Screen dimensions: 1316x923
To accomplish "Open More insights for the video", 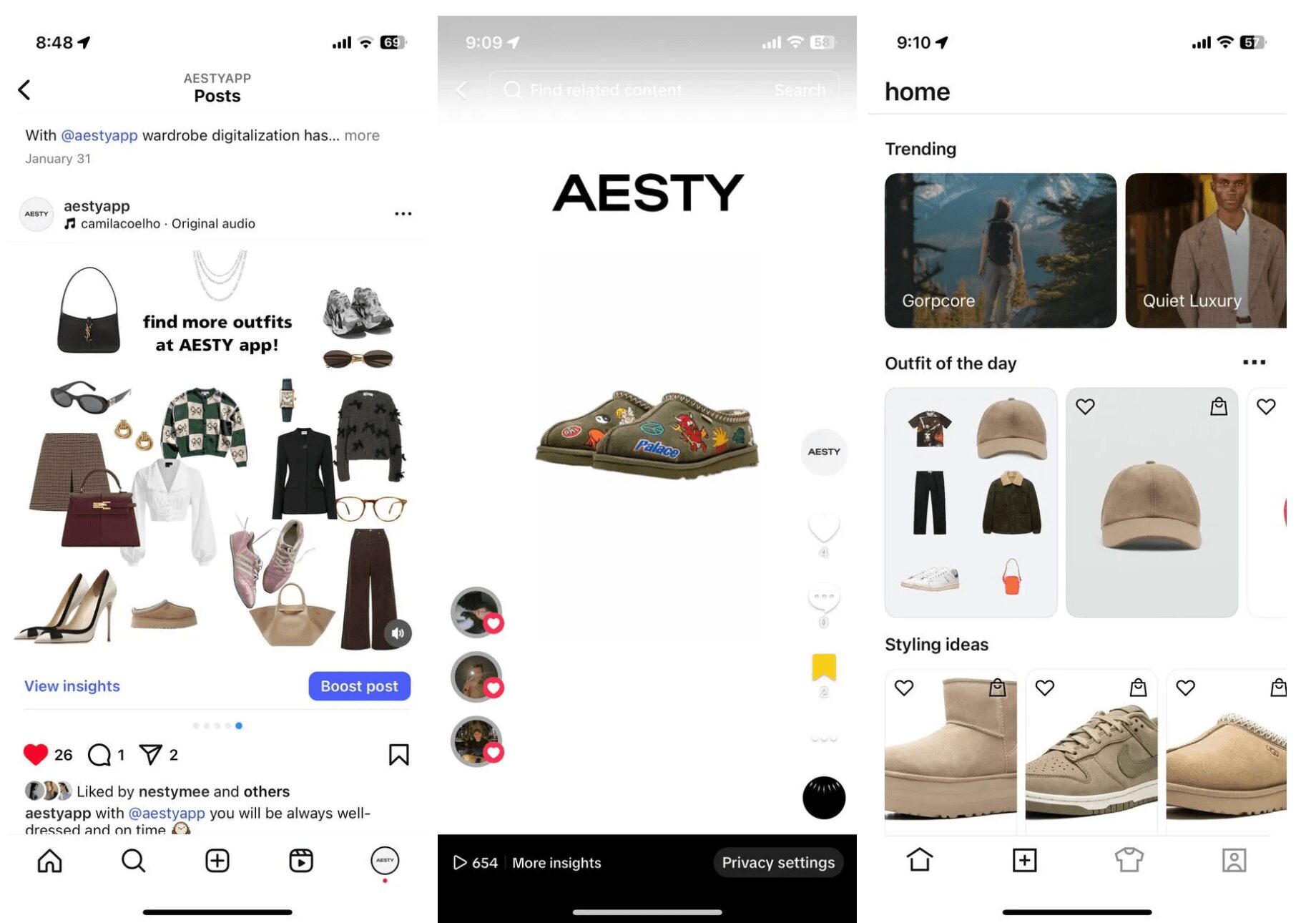I will [556, 862].
